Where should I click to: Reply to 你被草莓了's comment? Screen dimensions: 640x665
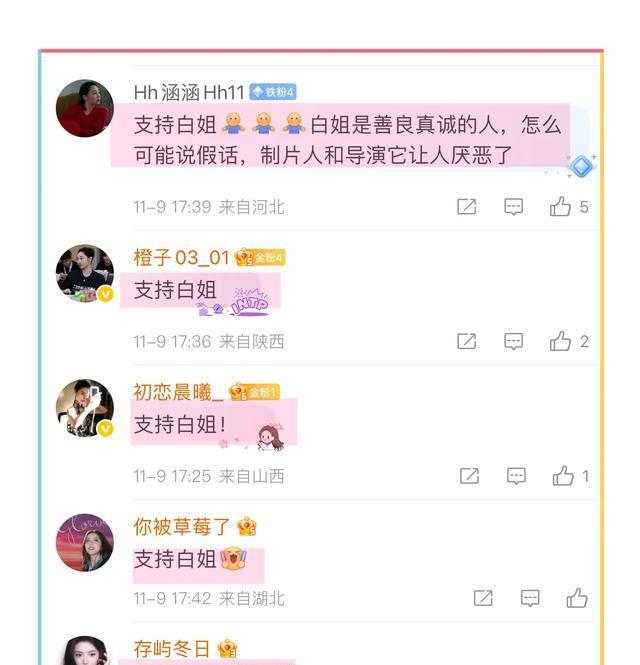530,598
